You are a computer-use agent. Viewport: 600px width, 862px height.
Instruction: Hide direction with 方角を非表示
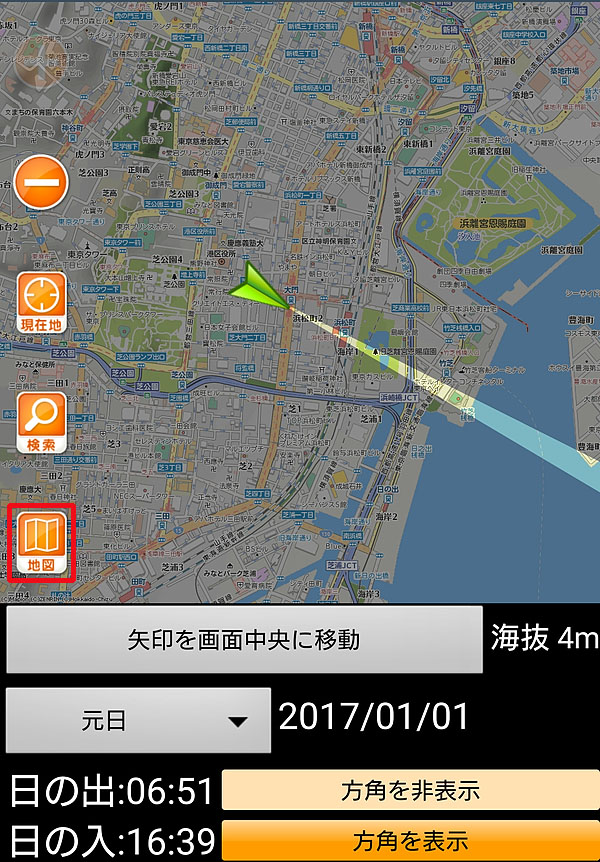(x=409, y=790)
